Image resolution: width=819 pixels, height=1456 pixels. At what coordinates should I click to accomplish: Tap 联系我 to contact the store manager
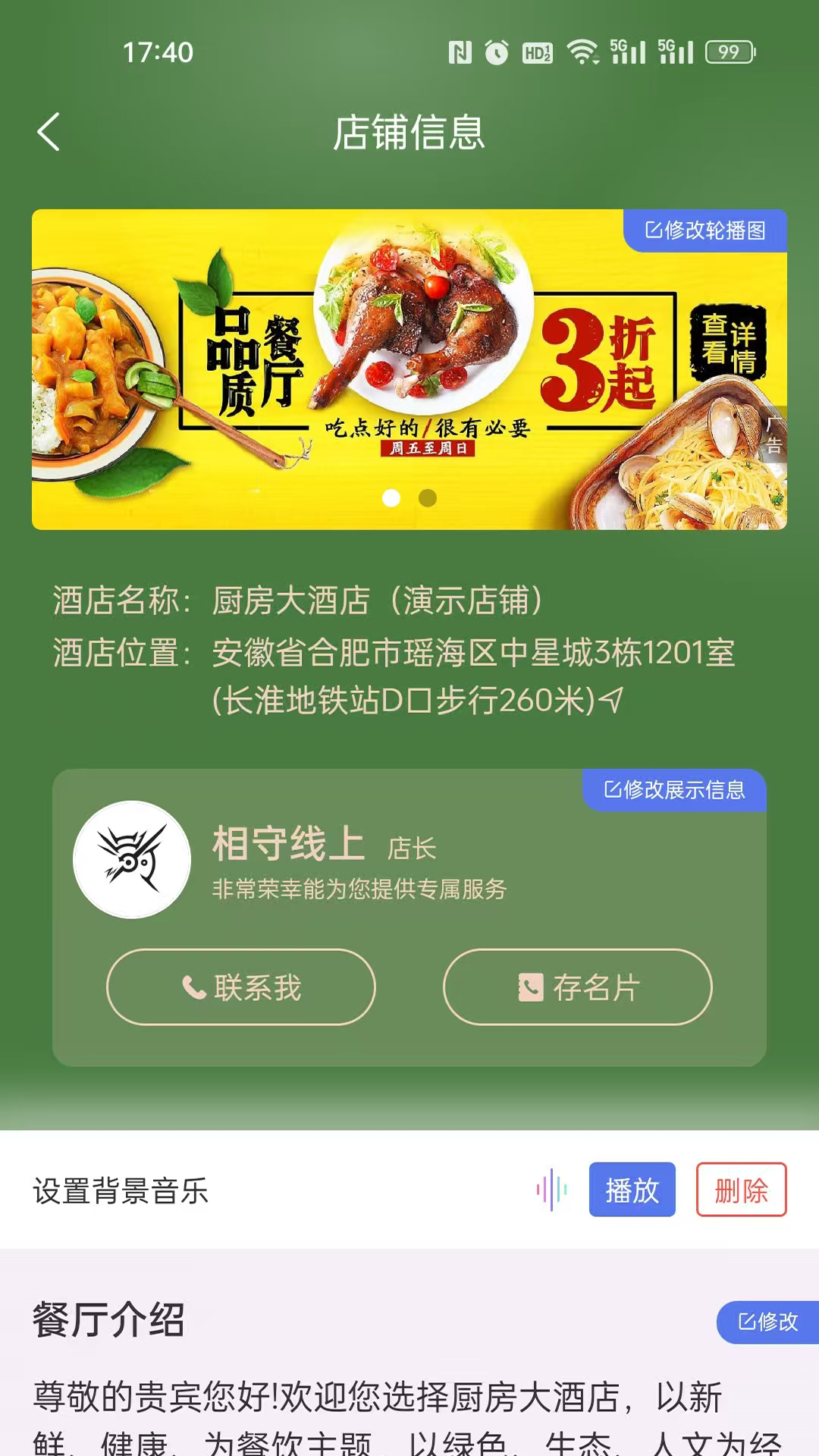click(240, 987)
